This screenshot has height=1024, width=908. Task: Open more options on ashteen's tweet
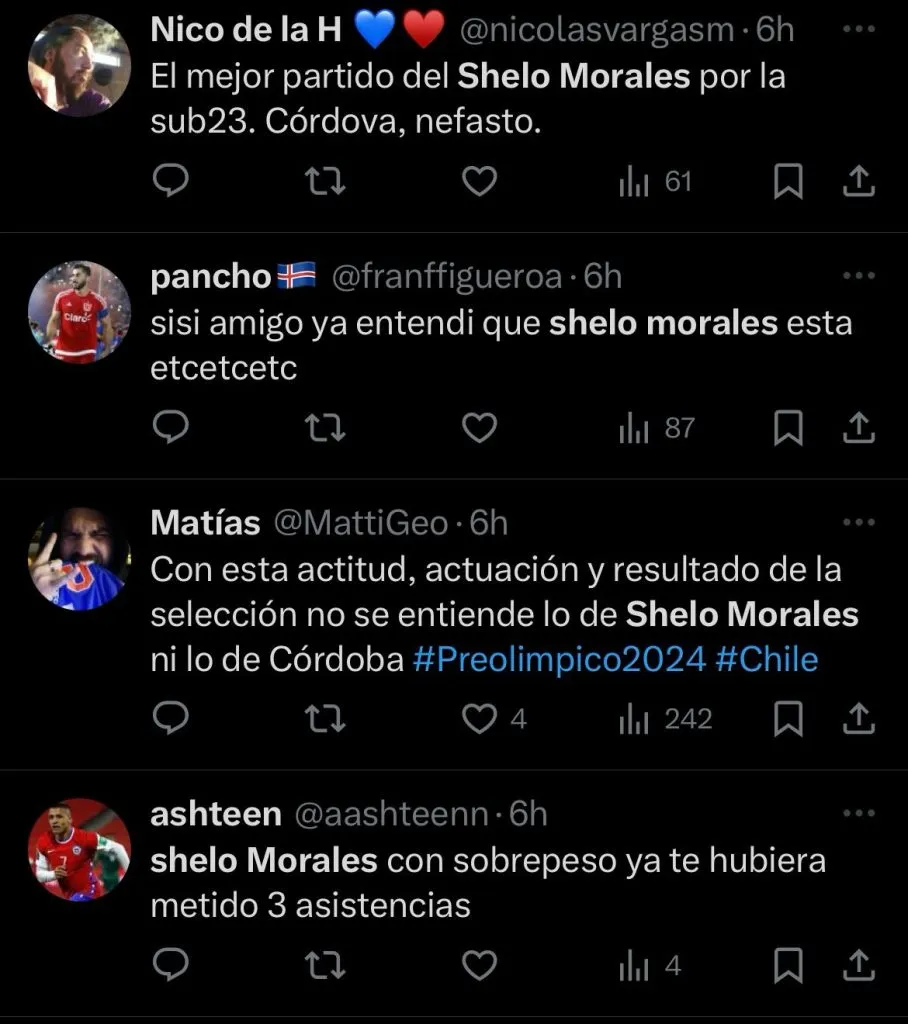click(x=859, y=813)
